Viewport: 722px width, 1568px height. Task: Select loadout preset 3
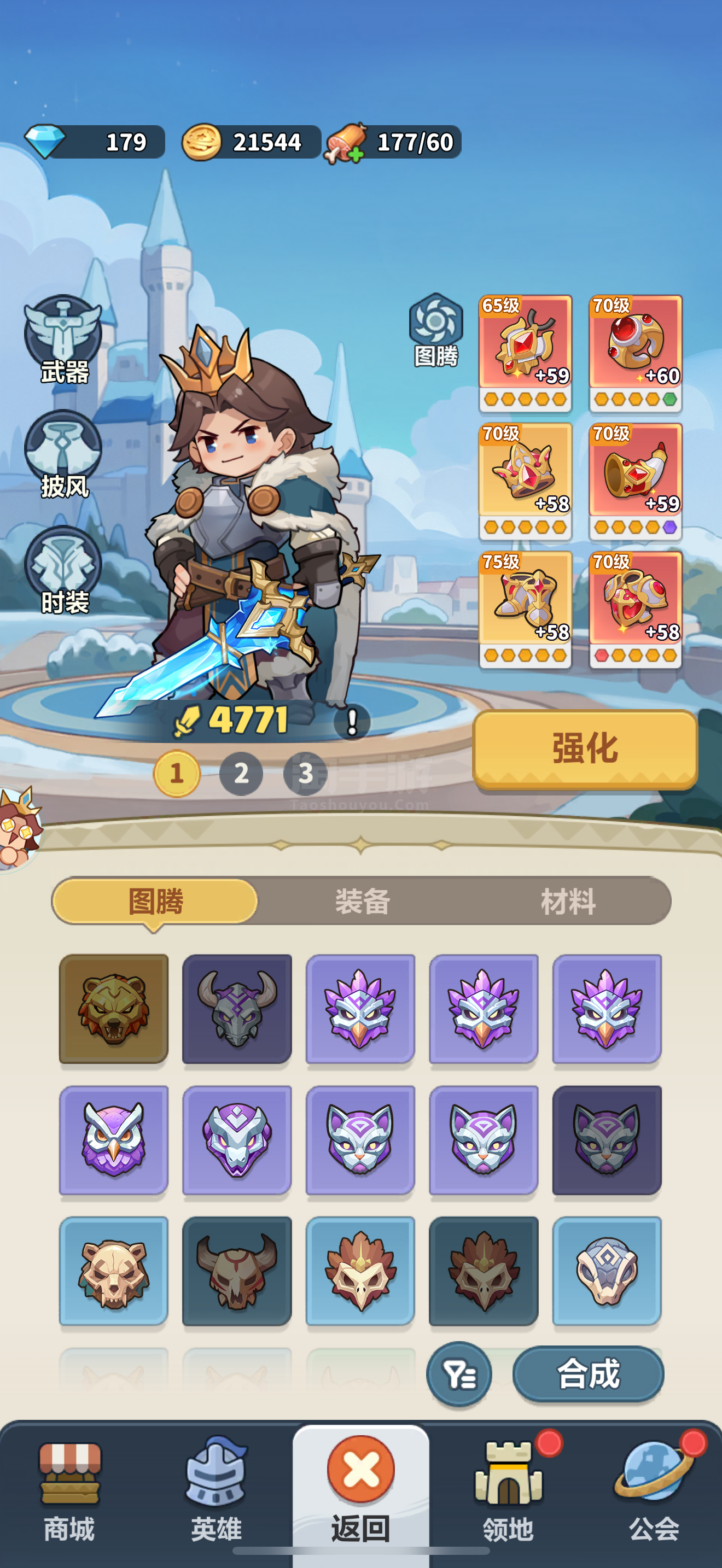(306, 774)
